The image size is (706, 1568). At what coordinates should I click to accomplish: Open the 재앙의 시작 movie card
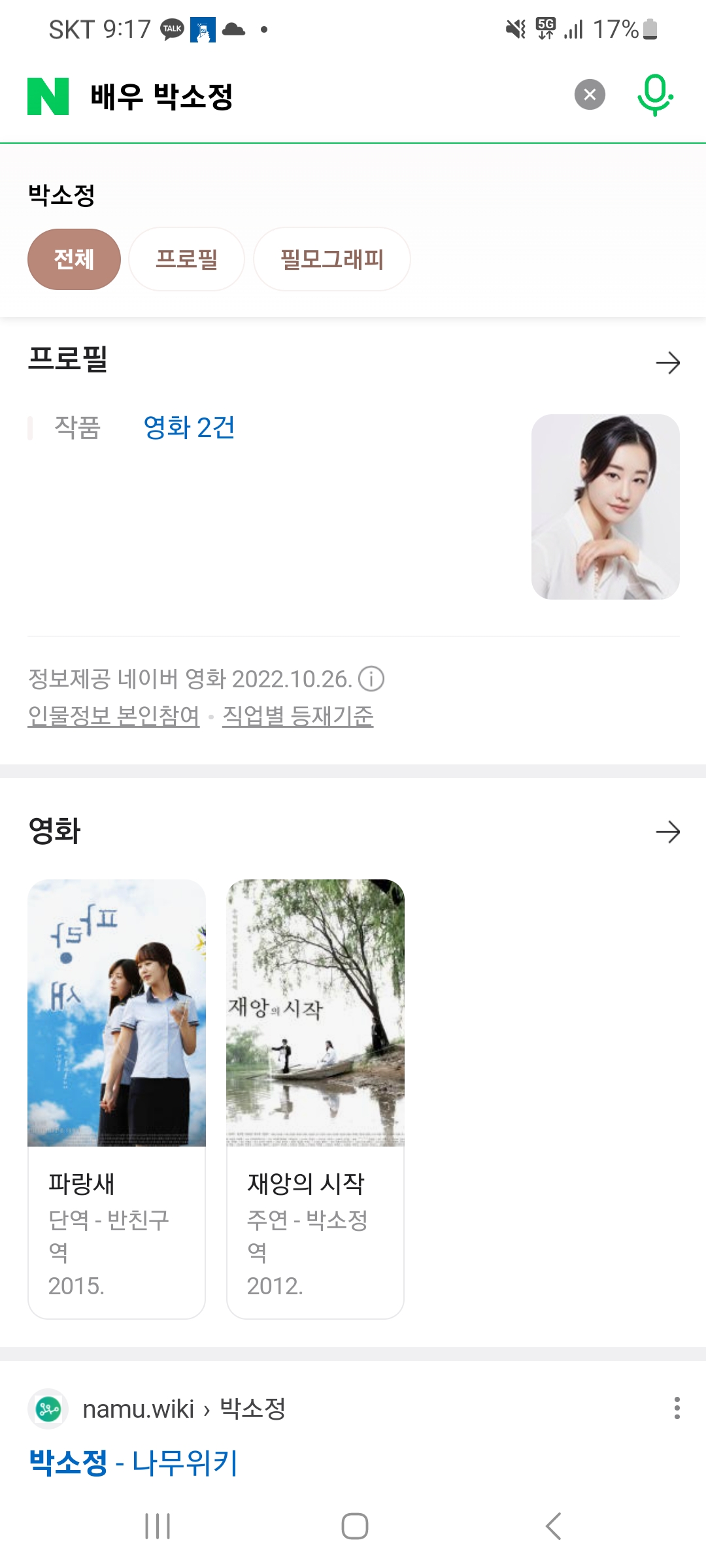point(315,1098)
